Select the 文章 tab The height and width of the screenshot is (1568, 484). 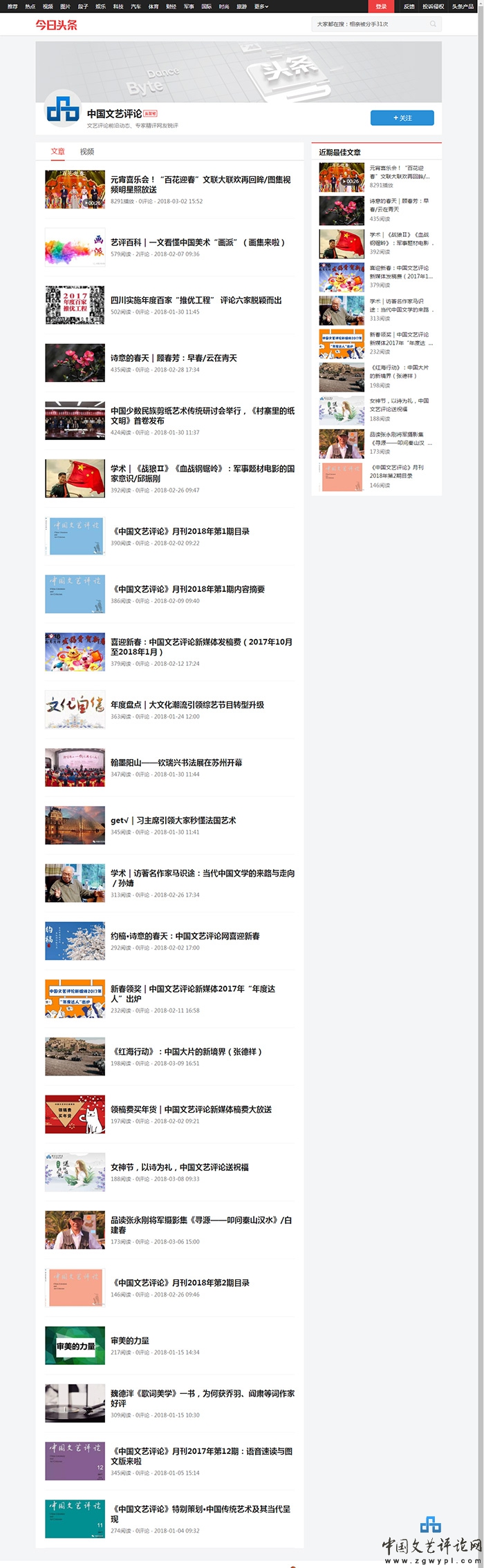tap(57, 152)
